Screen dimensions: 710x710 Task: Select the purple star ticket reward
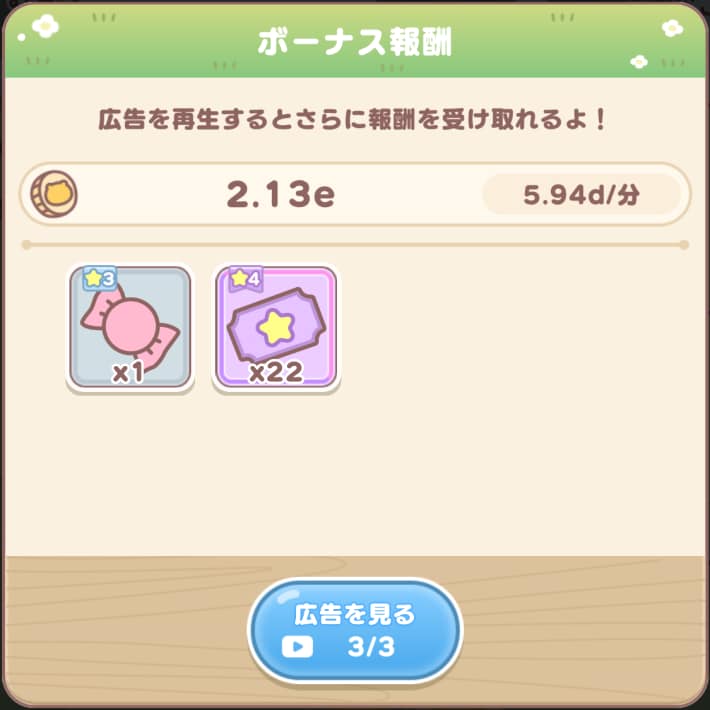click(x=277, y=328)
